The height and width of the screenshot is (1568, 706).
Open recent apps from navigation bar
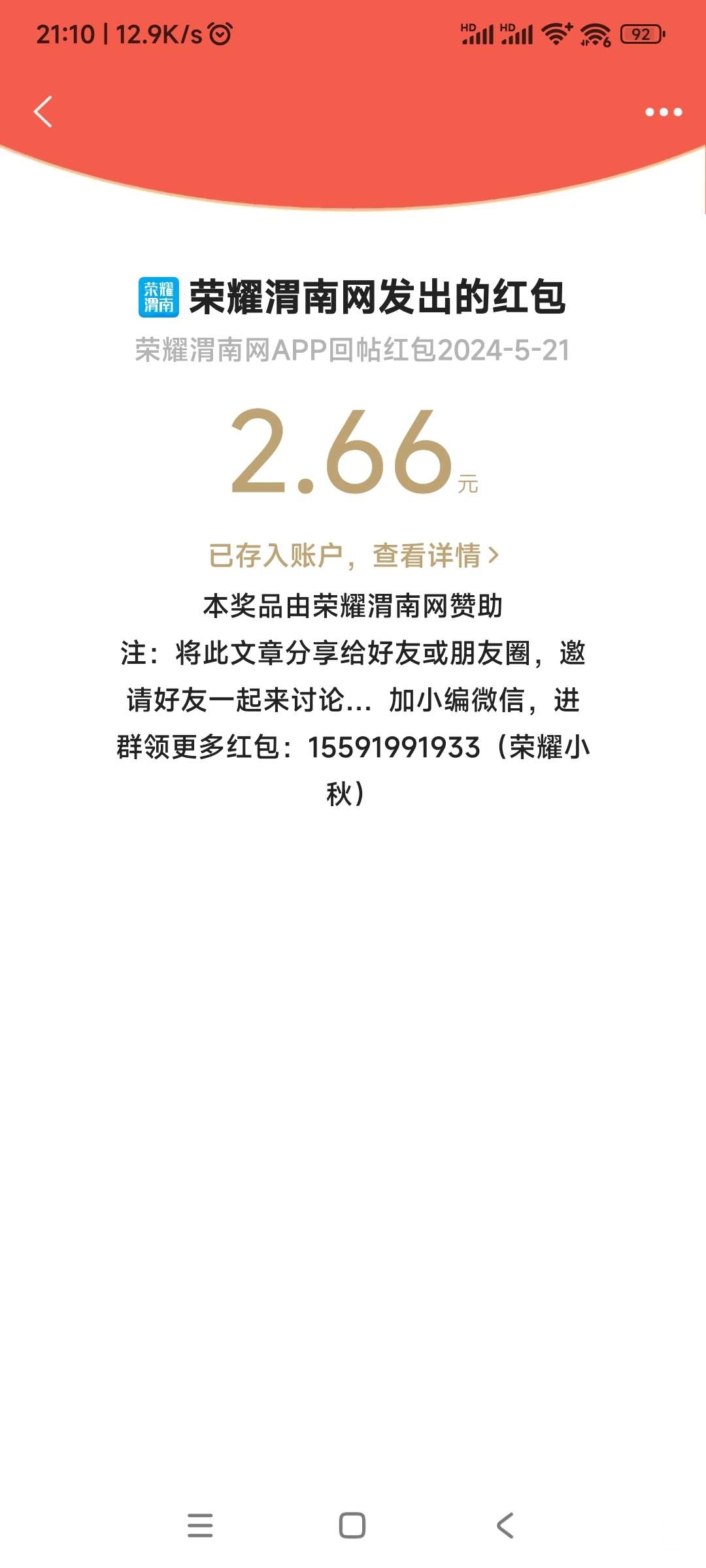(200, 1526)
